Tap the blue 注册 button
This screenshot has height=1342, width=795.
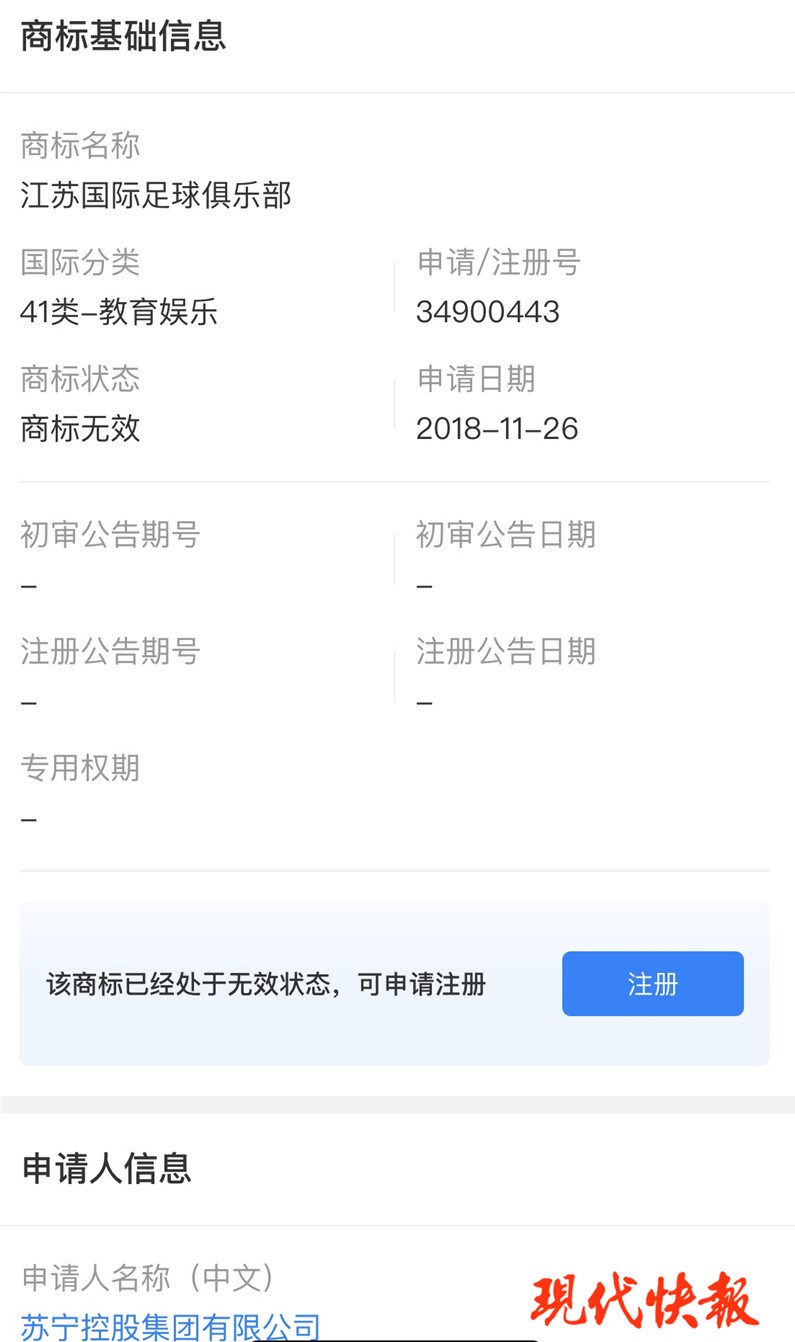click(652, 984)
